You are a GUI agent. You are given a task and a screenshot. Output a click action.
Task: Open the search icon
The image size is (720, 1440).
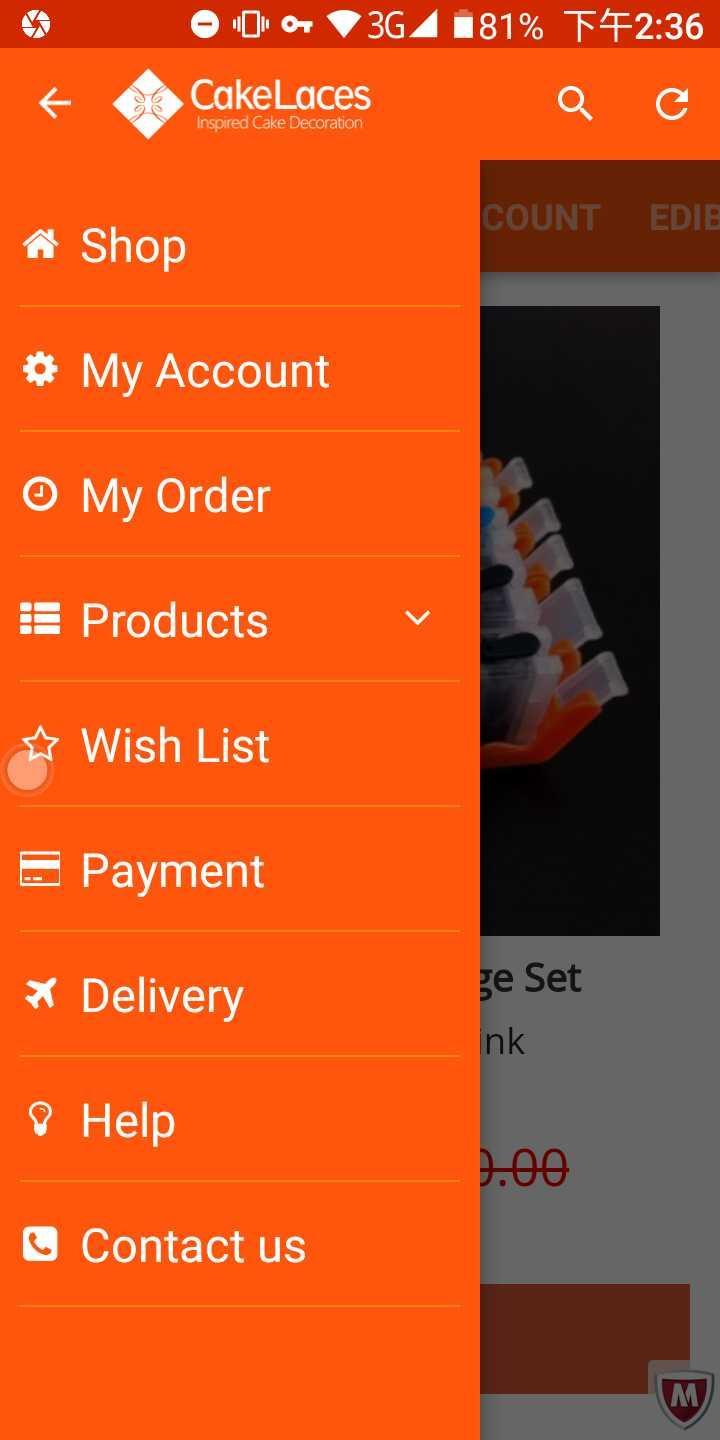tap(575, 103)
